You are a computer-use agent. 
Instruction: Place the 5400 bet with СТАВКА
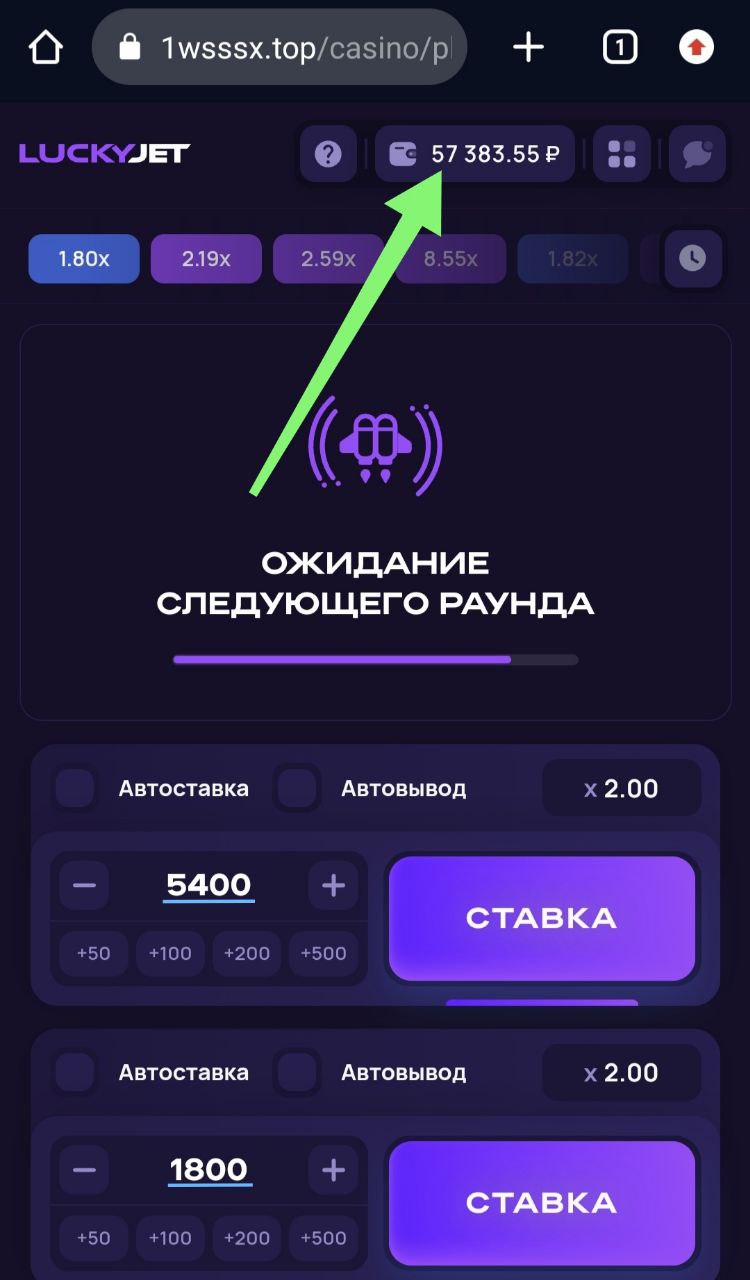(541, 918)
